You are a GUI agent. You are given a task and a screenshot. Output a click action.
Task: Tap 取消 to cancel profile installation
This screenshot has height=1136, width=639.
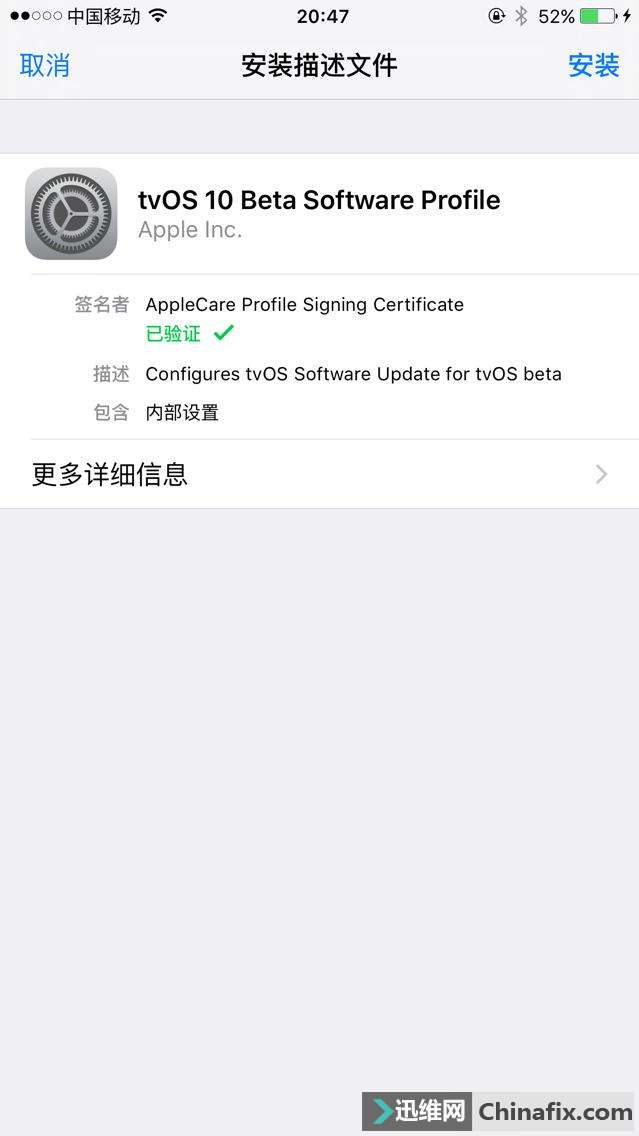(x=45, y=66)
